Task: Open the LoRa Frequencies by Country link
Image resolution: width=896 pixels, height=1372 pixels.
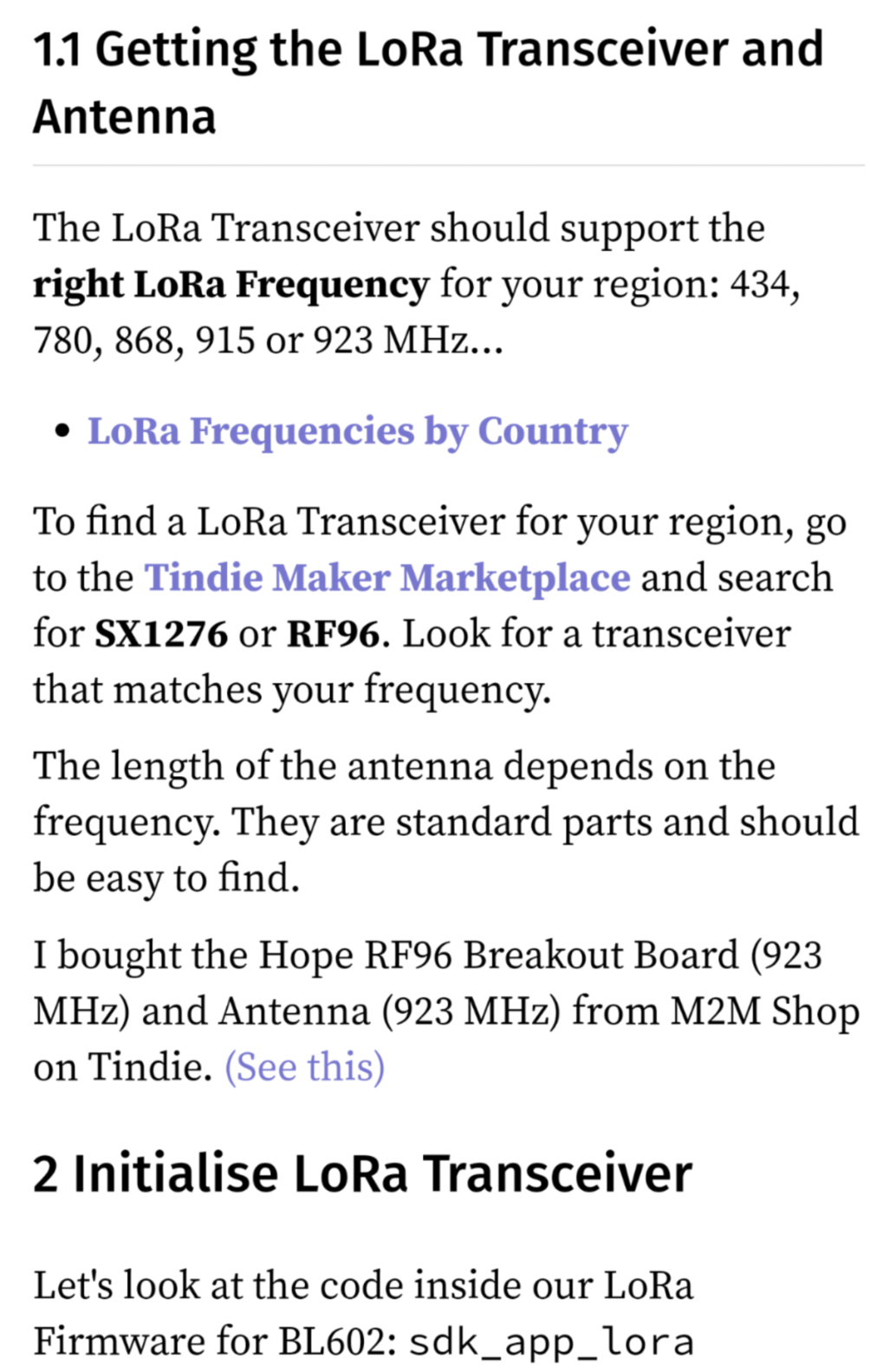Action: 357,430
